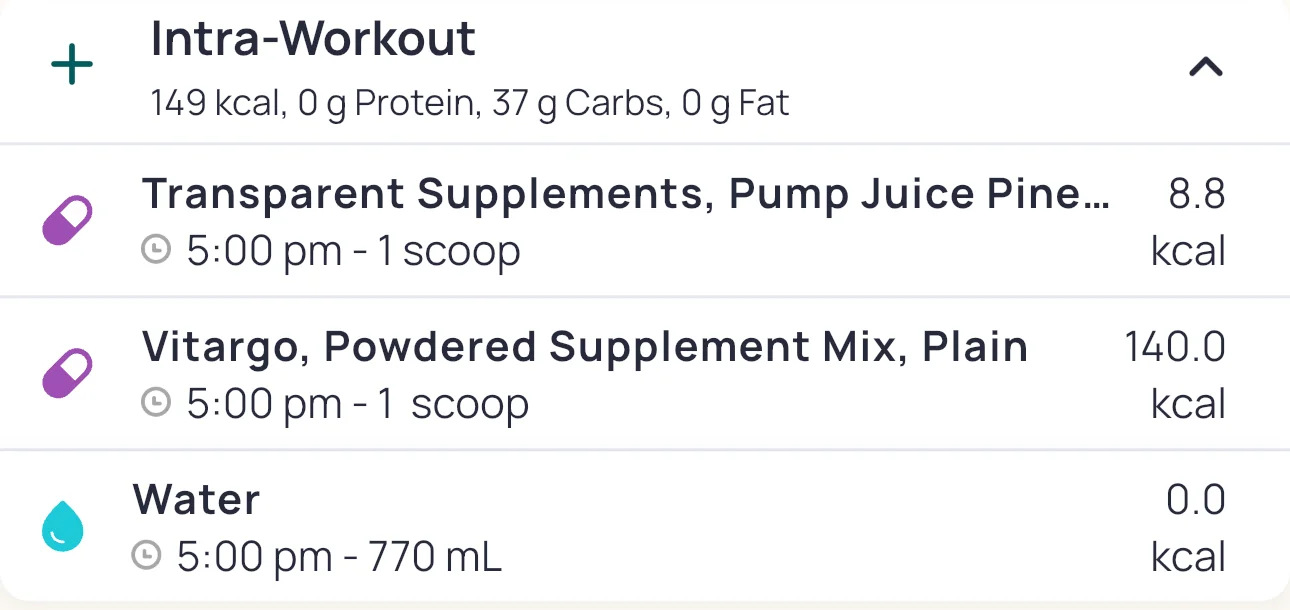Open the Vitargo Powdered Supplement Mix entry

pos(585,374)
